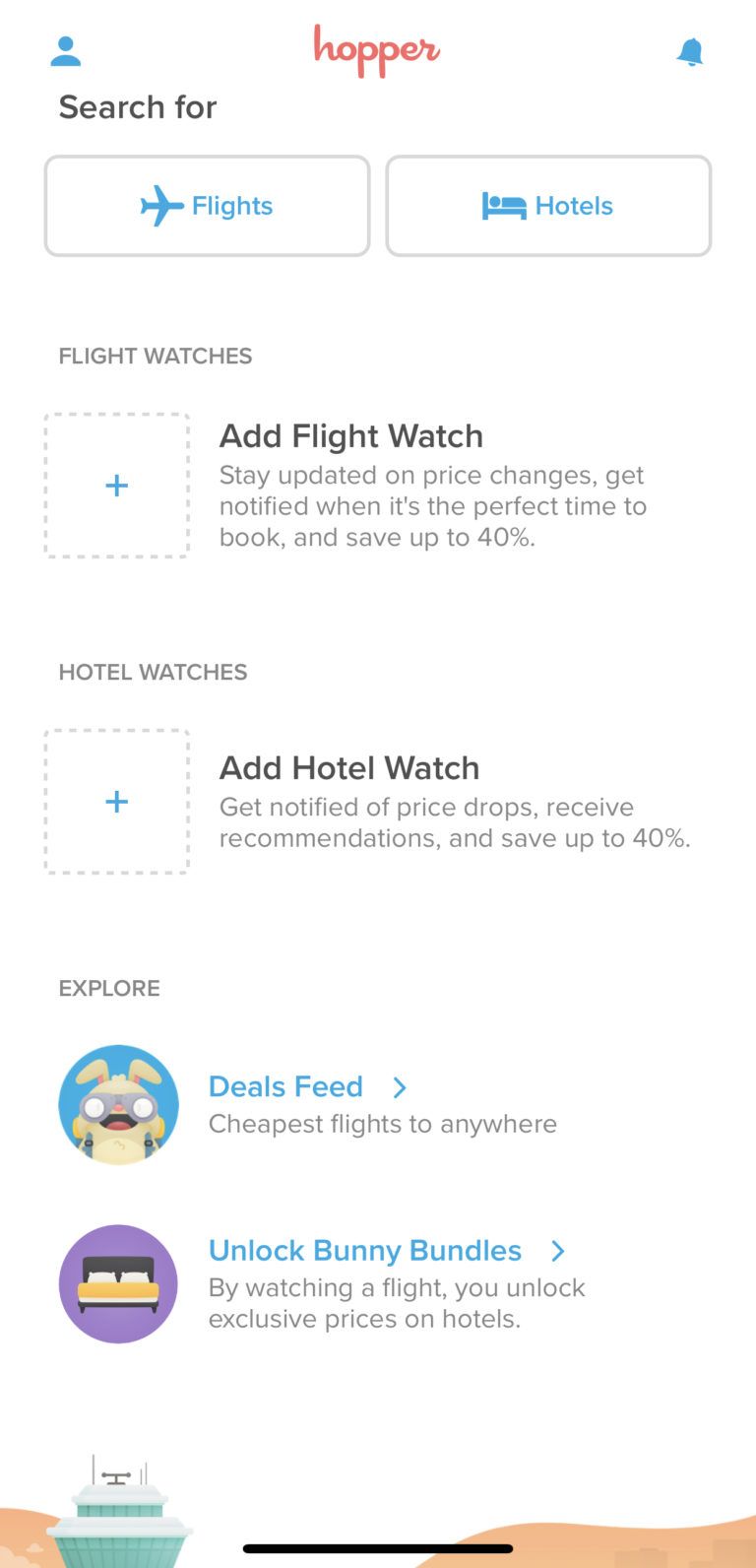756x1568 pixels.
Task: Open the Hotels search tab
Action: coord(548,206)
